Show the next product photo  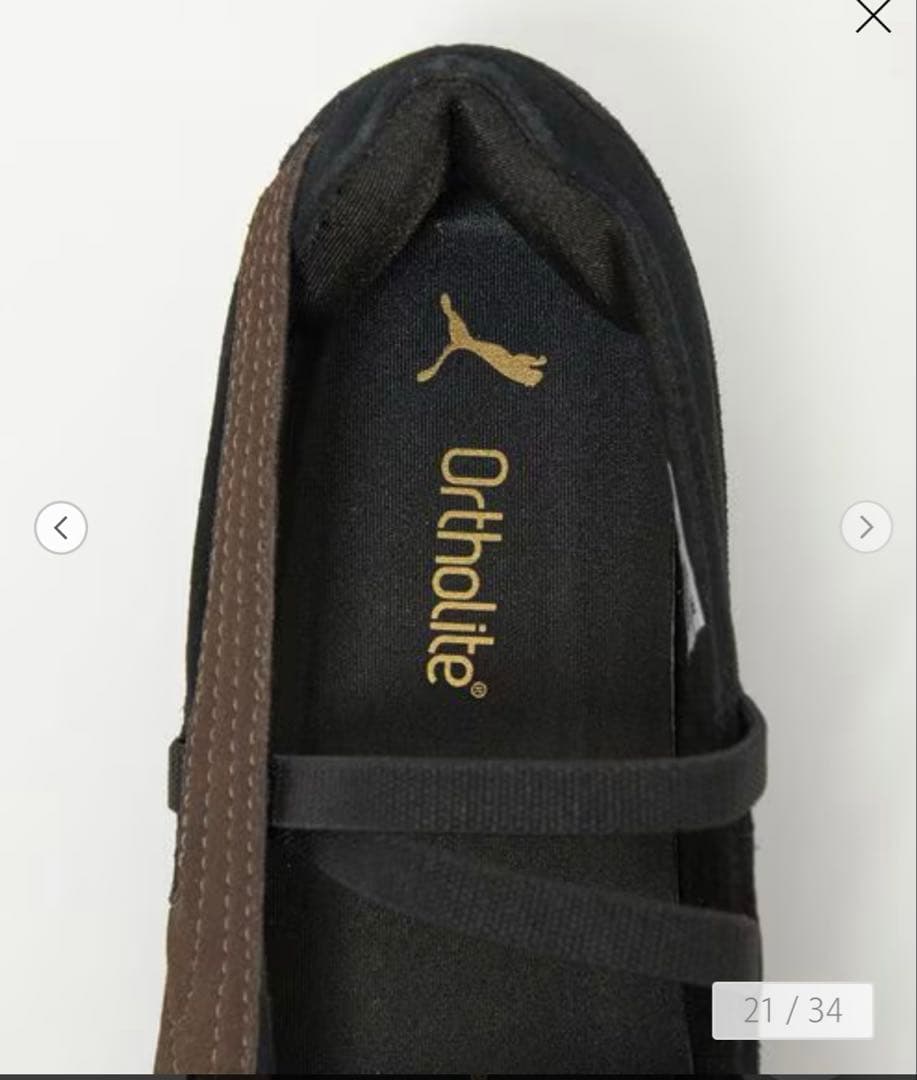click(x=866, y=527)
